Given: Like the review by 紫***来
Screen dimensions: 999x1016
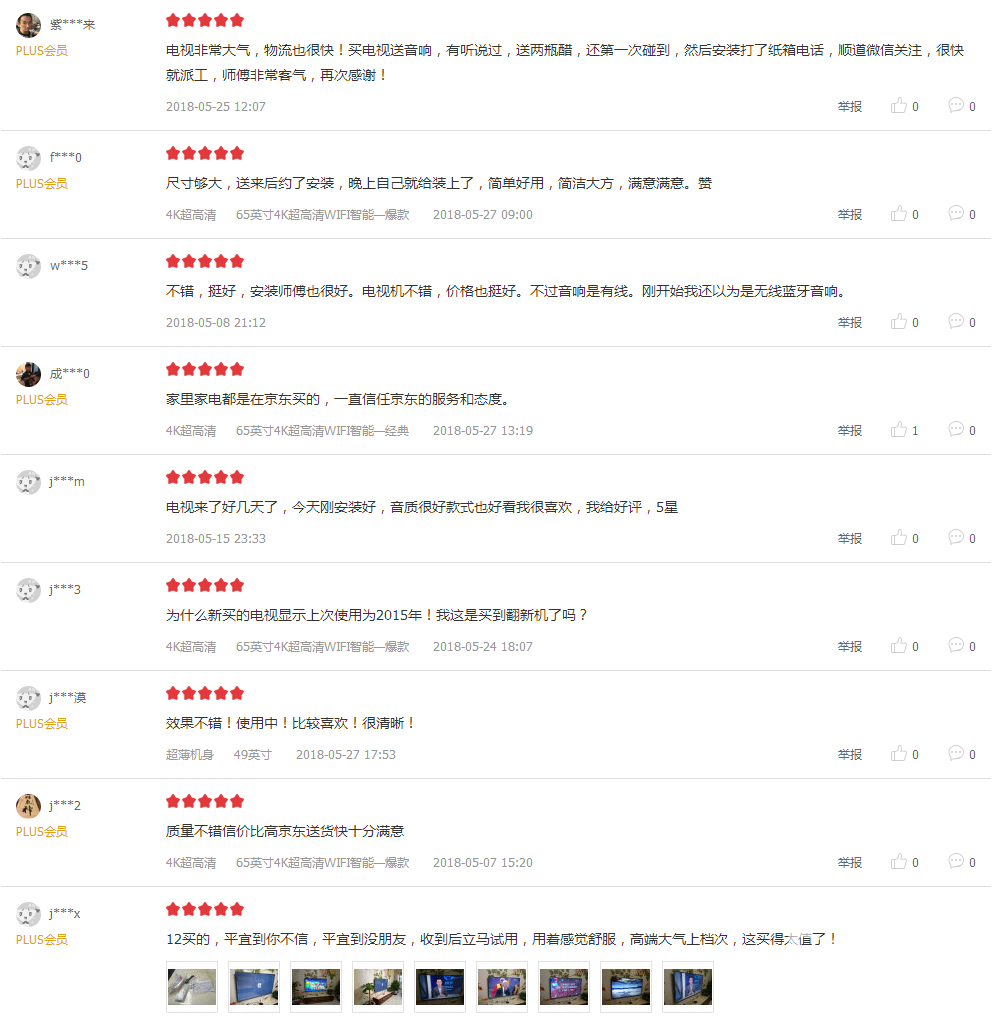Looking at the screenshot, I should [900, 106].
